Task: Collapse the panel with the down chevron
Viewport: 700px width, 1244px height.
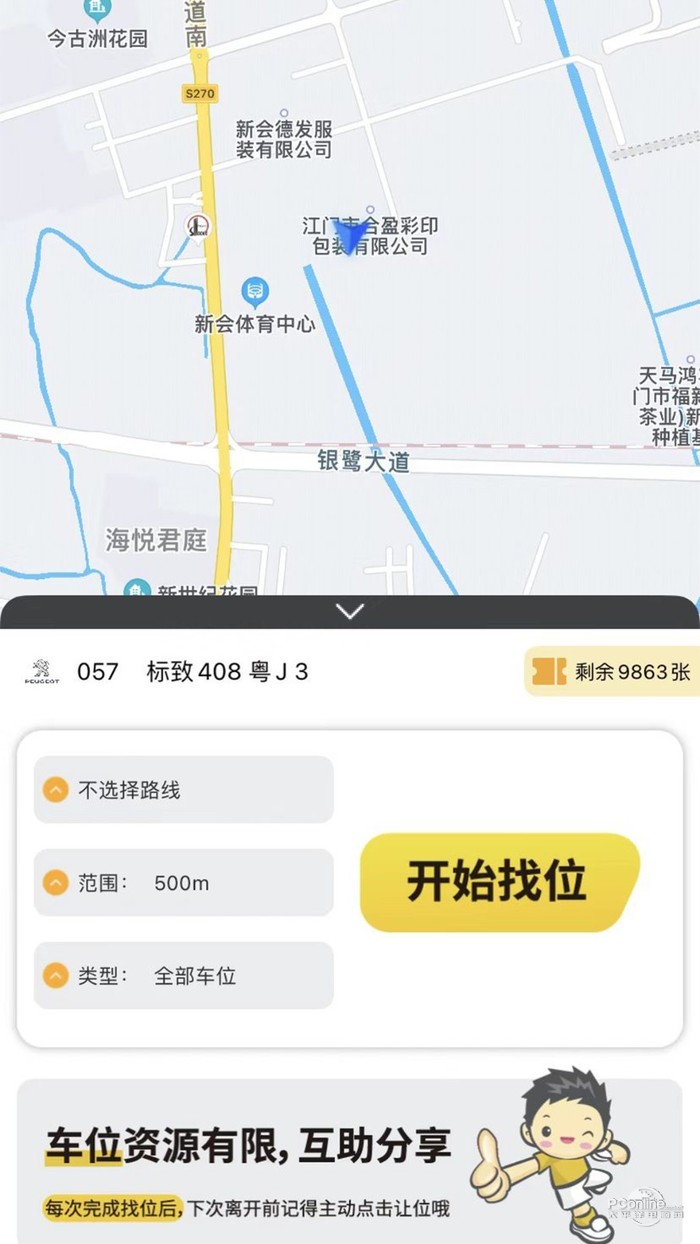Action: point(350,611)
